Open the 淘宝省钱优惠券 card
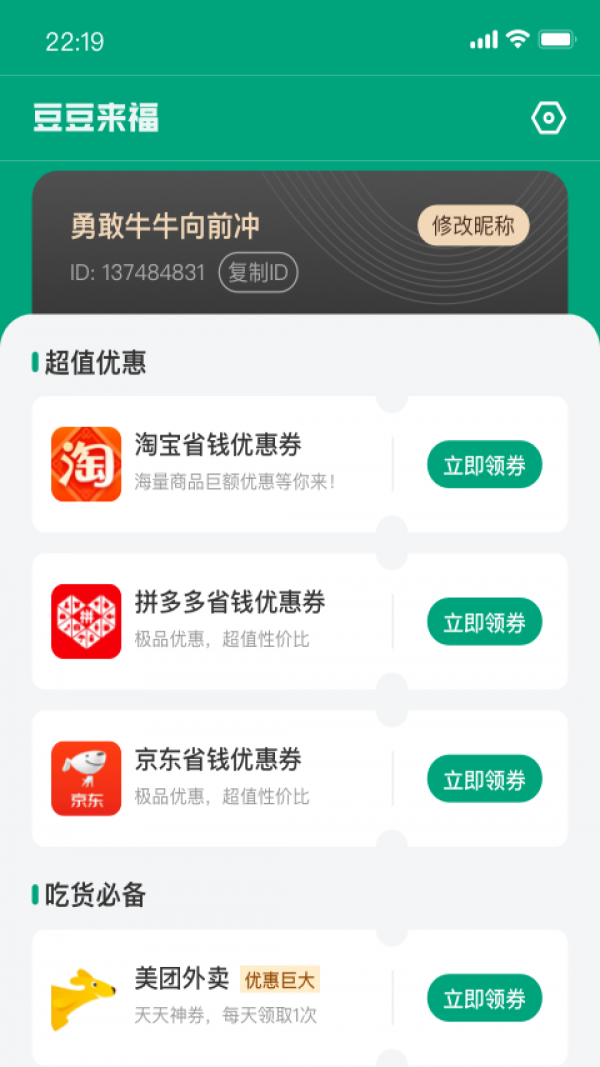 pyautogui.click(x=218, y=464)
